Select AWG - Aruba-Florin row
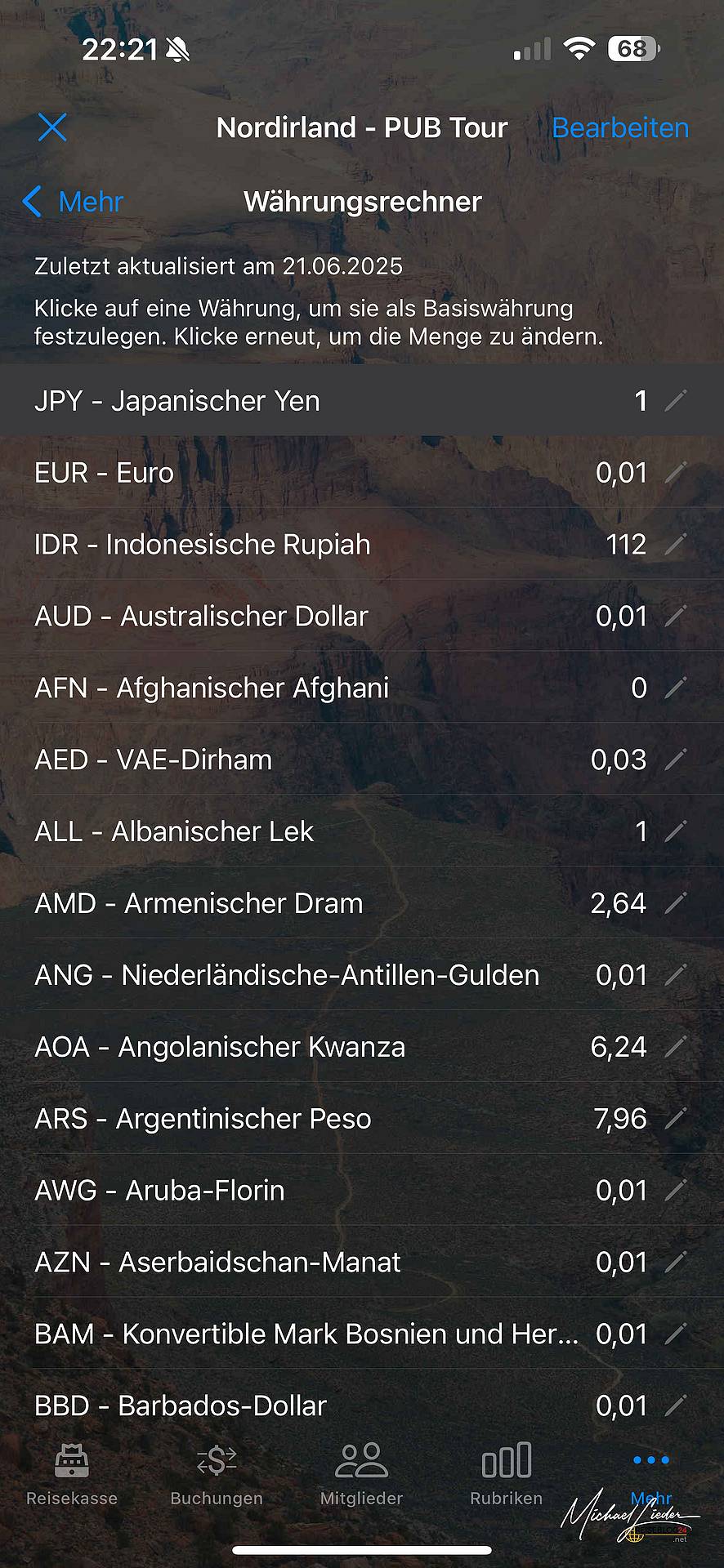The height and width of the screenshot is (1568, 724). point(362,1191)
